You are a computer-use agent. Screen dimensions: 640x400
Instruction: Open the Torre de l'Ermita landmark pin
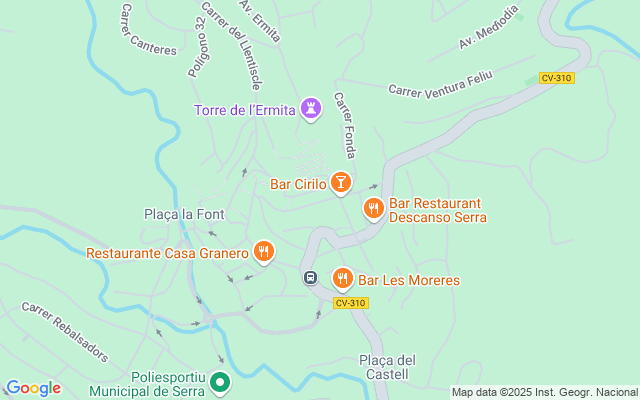pyautogui.click(x=311, y=108)
